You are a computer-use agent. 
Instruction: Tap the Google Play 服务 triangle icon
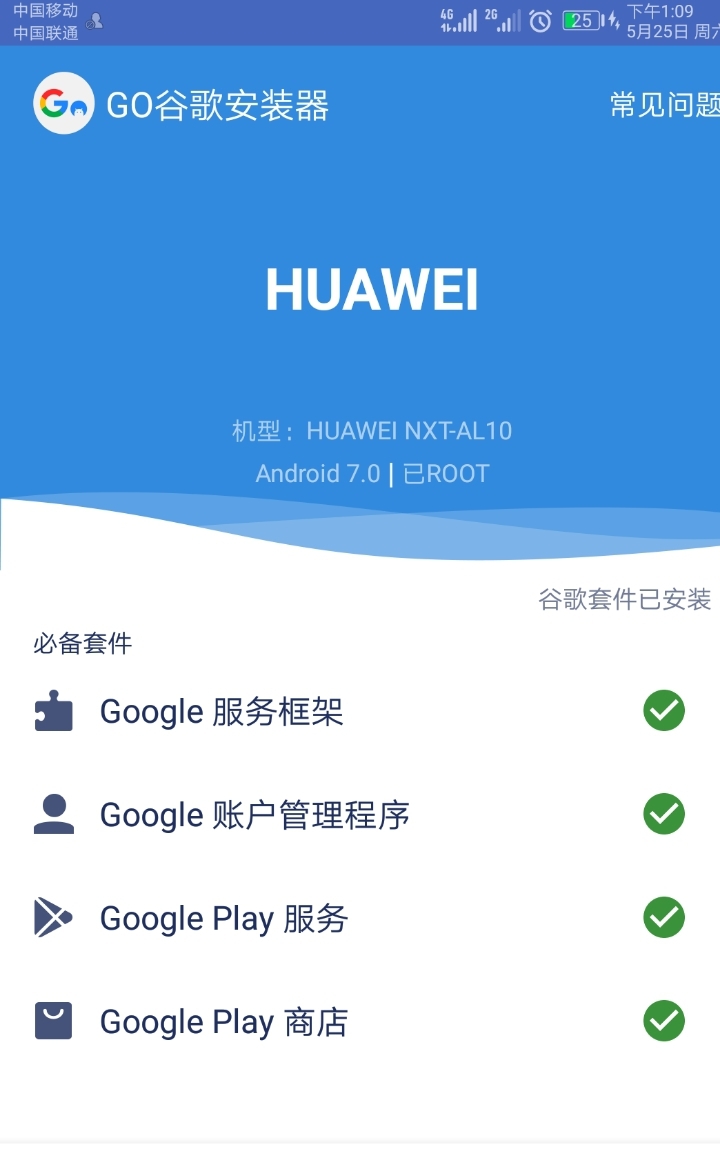(x=53, y=918)
